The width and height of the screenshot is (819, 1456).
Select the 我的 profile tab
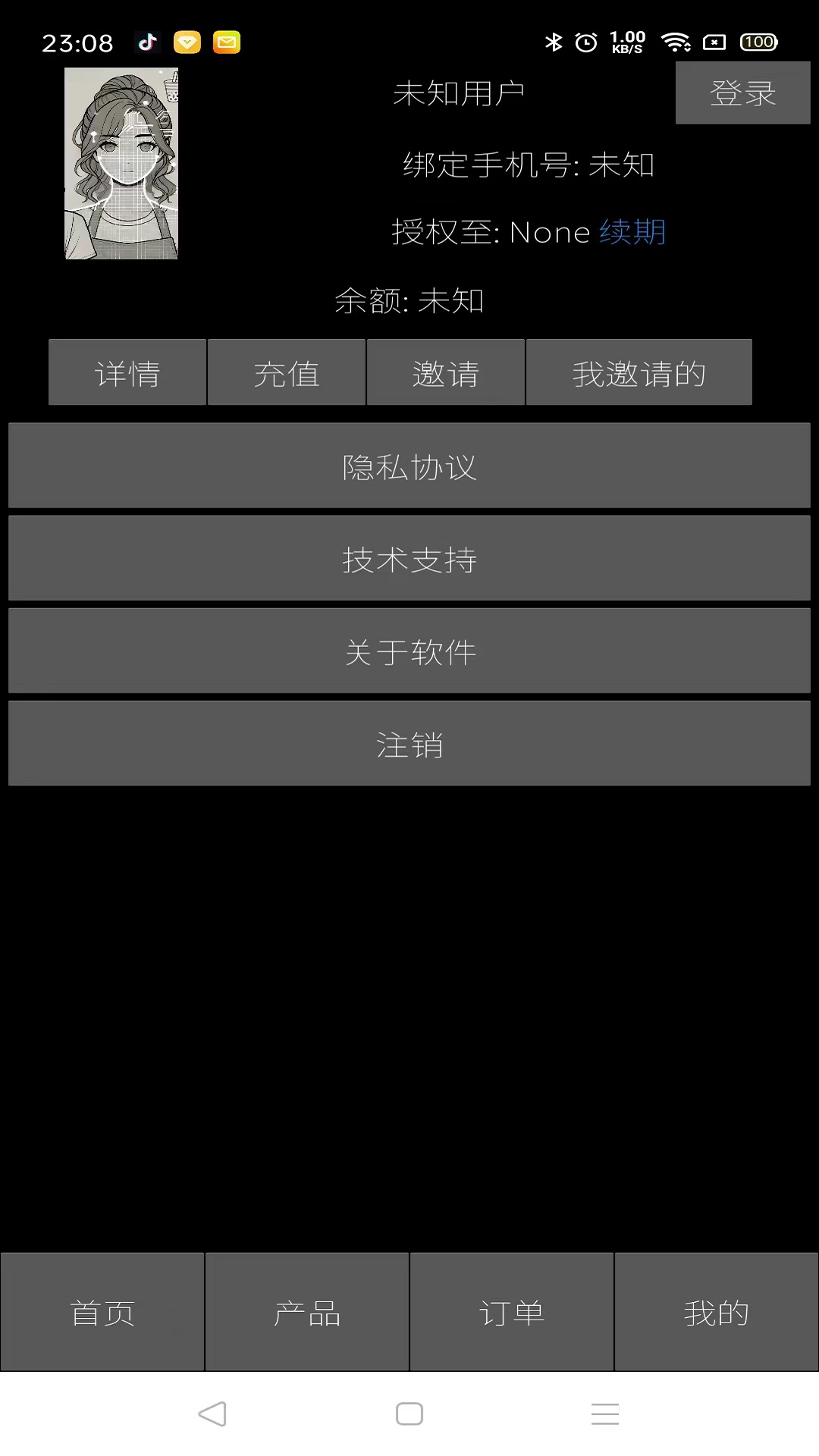pos(717,1312)
